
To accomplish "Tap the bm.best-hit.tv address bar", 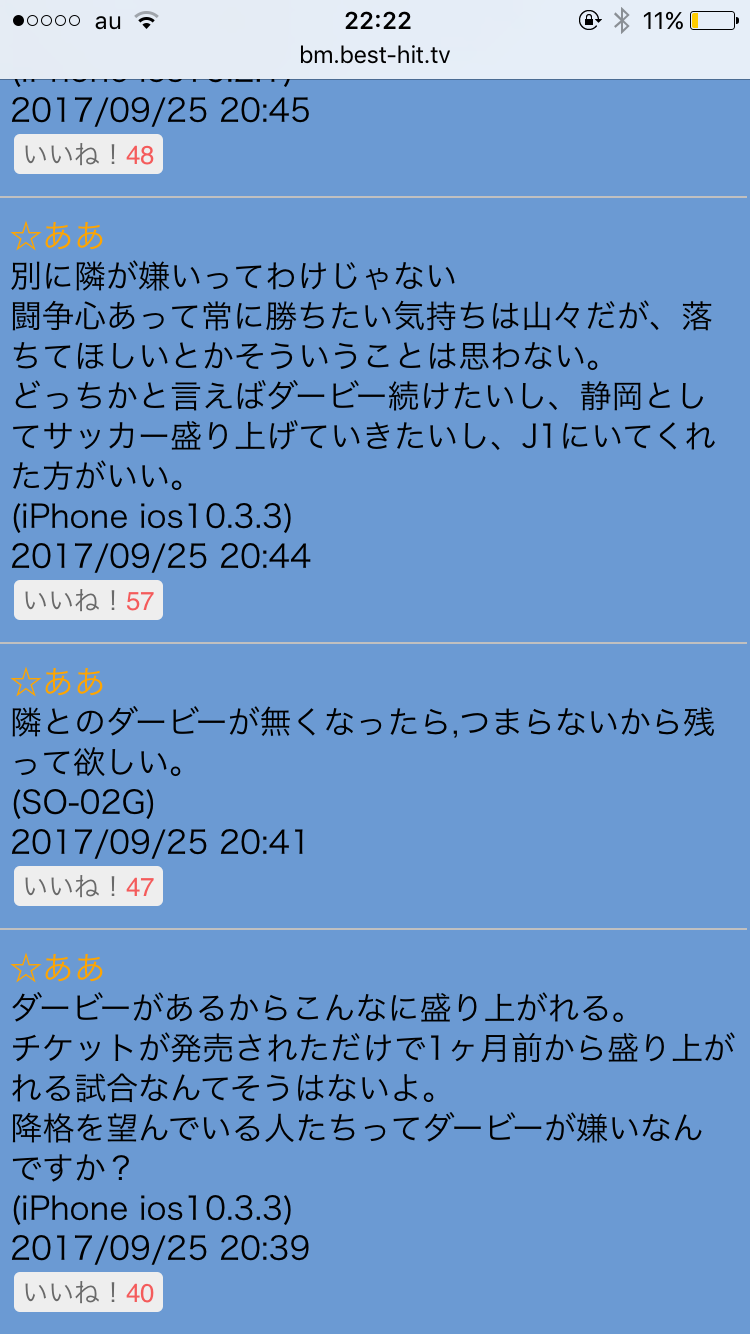I will pos(375,55).
